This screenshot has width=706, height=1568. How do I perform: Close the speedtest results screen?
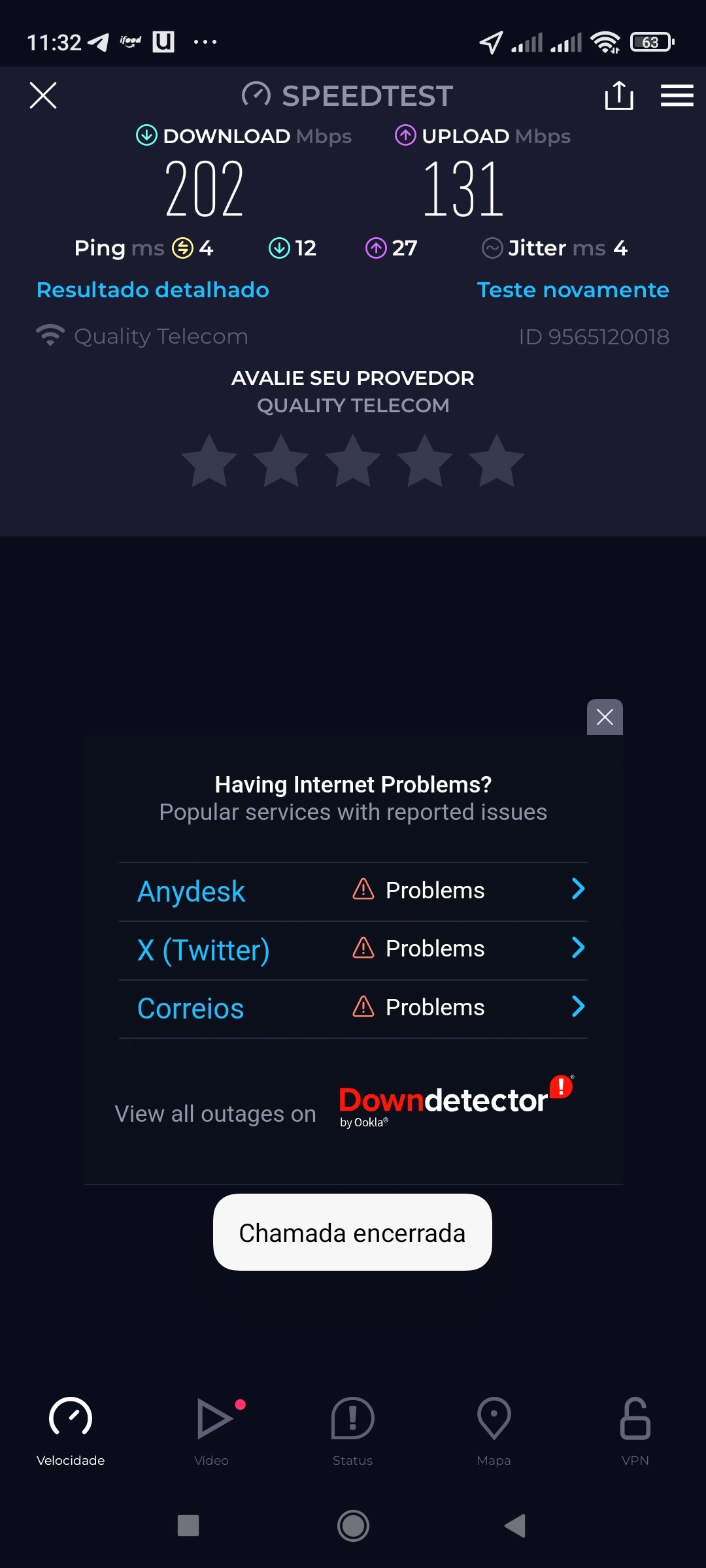coord(43,95)
